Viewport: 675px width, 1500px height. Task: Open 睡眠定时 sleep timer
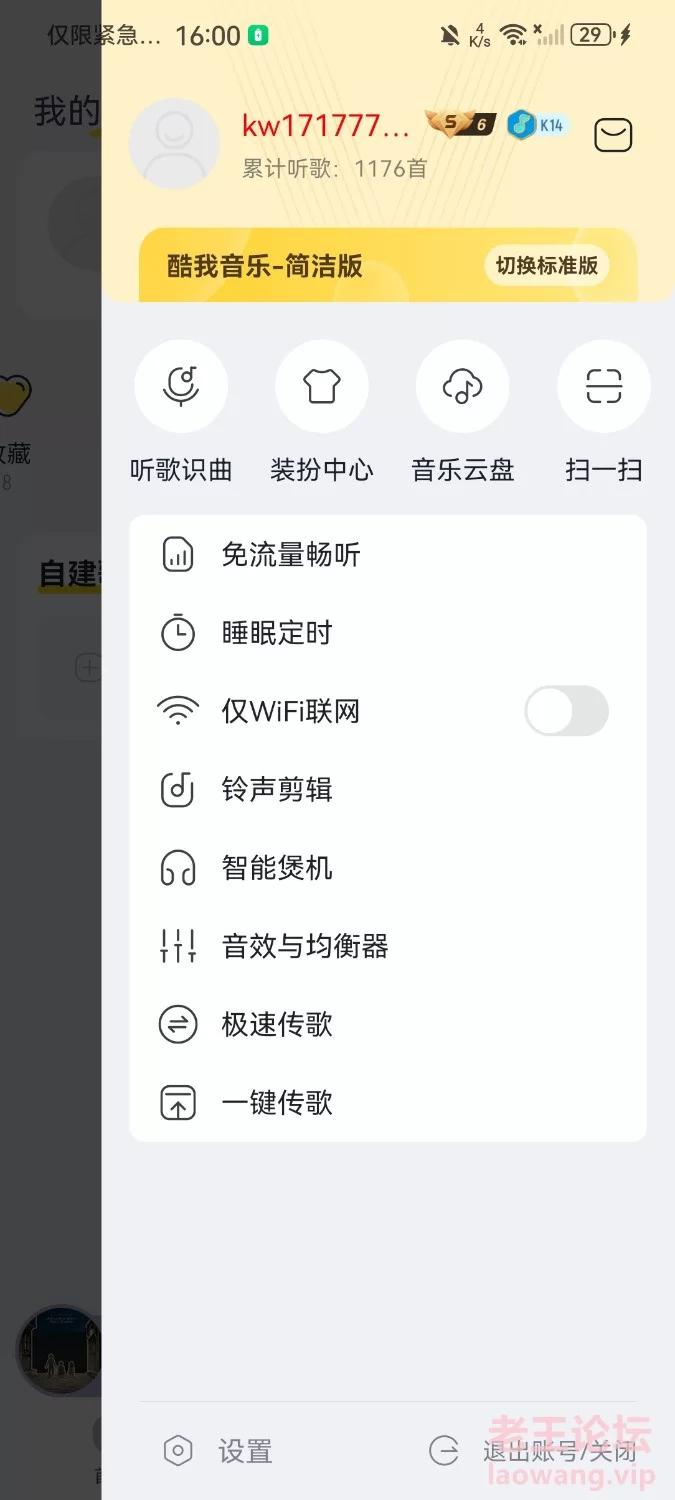point(388,633)
